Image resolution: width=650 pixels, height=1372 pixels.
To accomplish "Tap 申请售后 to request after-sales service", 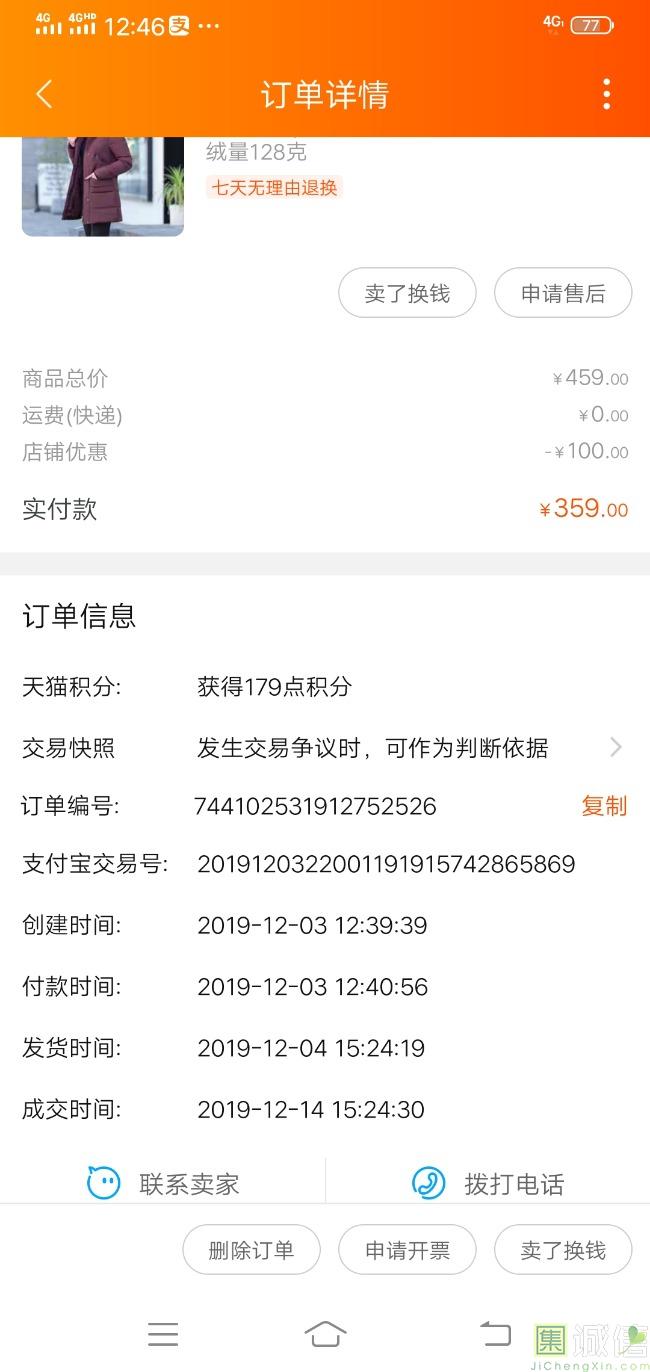I will tap(563, 293).
